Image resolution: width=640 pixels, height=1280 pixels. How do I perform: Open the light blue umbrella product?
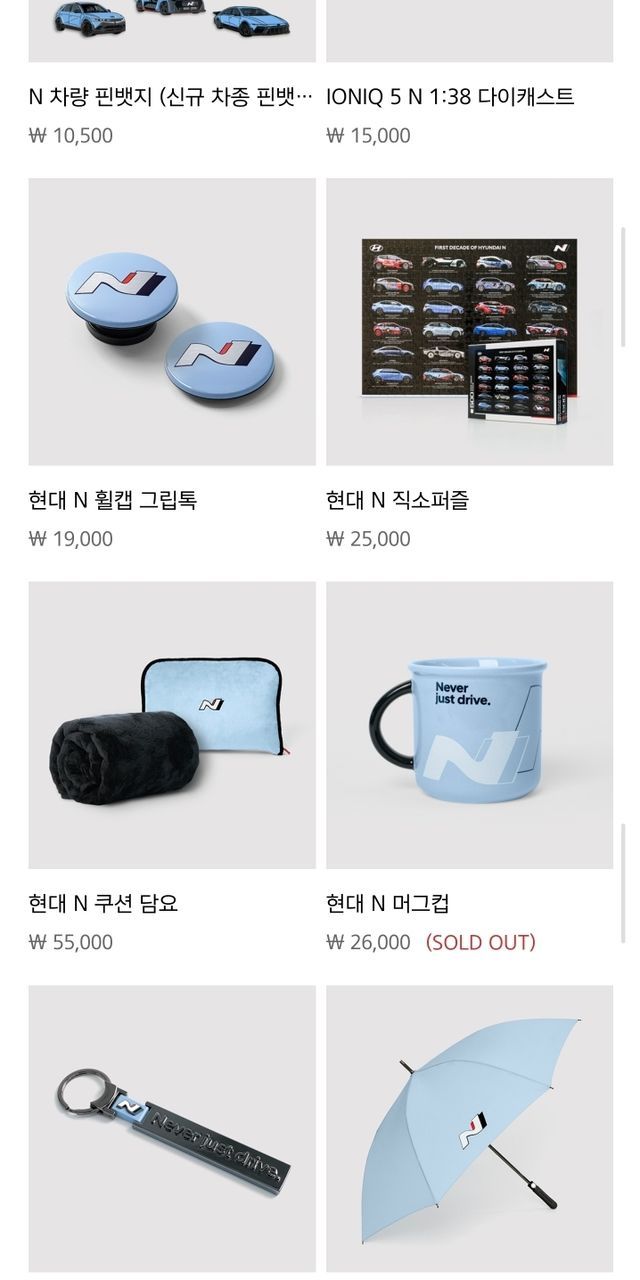point(469,1128)
